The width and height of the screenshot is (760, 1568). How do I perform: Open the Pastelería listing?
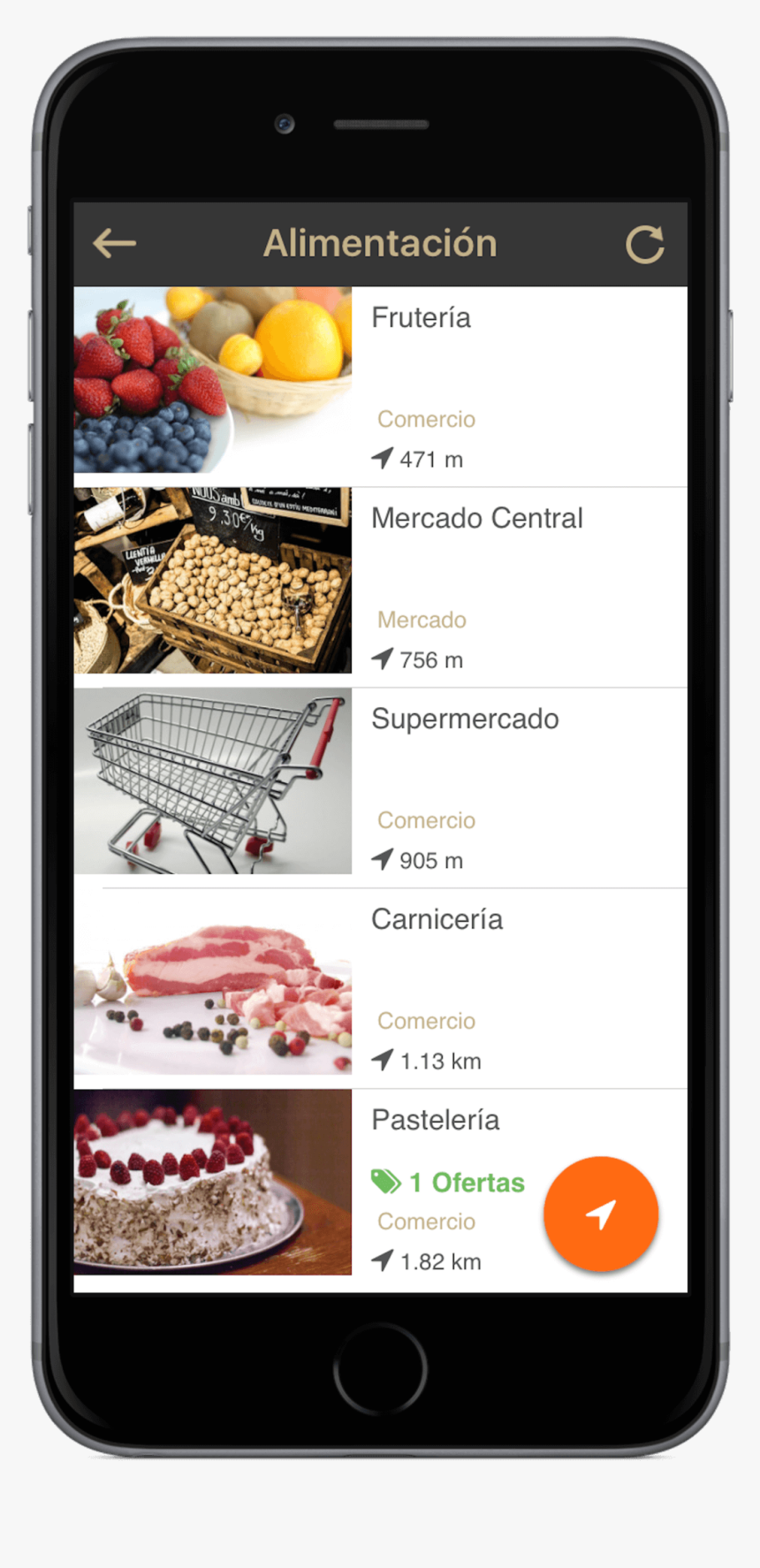click(435, 1121)
